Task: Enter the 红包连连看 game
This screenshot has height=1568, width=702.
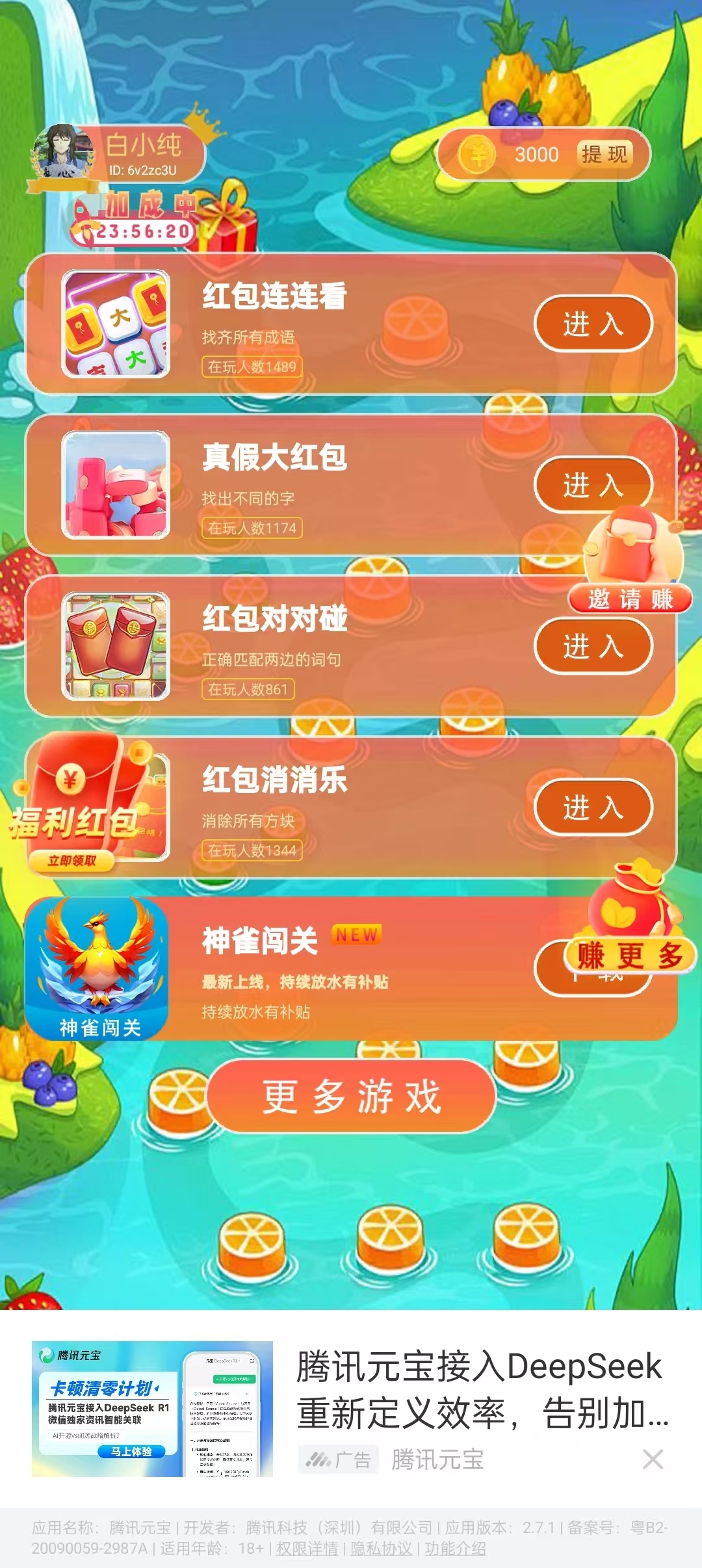Action: [593, 324]
